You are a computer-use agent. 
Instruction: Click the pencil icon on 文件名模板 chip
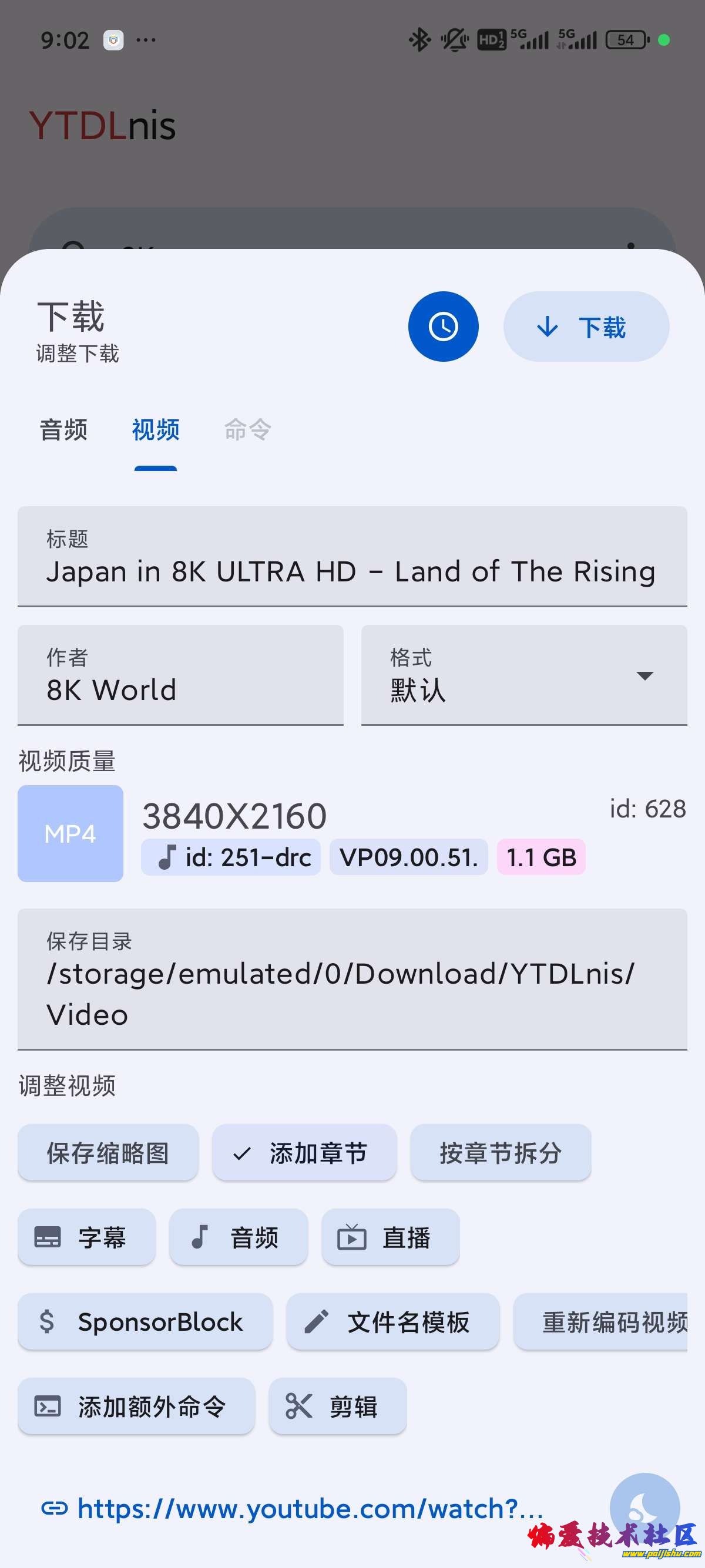pyautogui.click(x=317, y=1322)
